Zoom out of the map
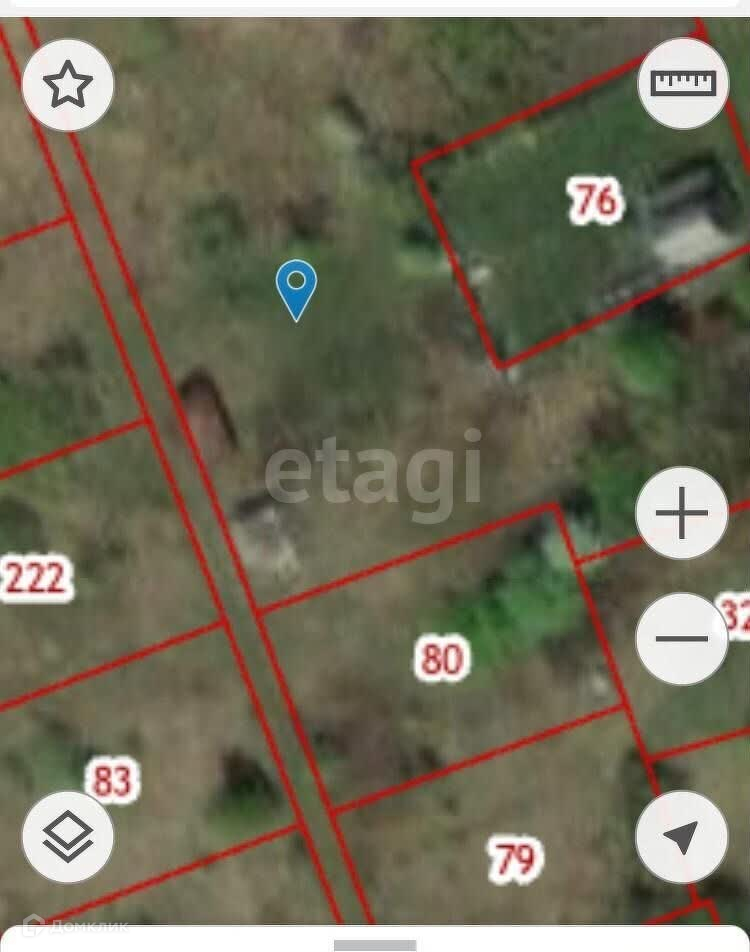 (681, 638)
